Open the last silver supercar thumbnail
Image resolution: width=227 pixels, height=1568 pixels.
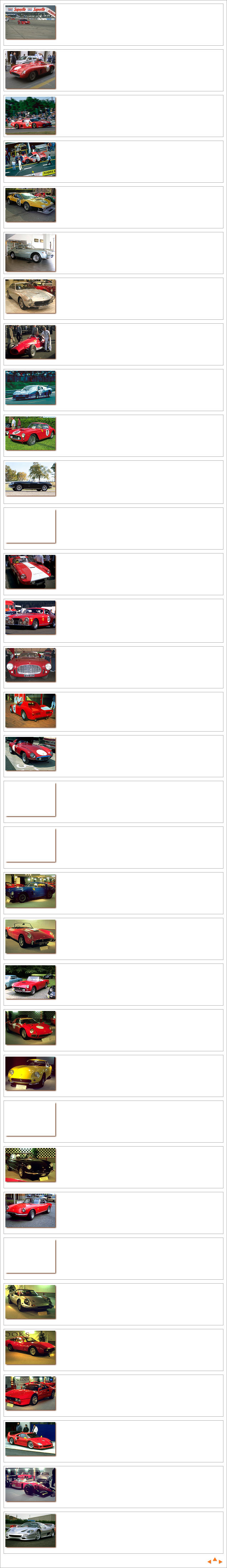[30, 1530]
